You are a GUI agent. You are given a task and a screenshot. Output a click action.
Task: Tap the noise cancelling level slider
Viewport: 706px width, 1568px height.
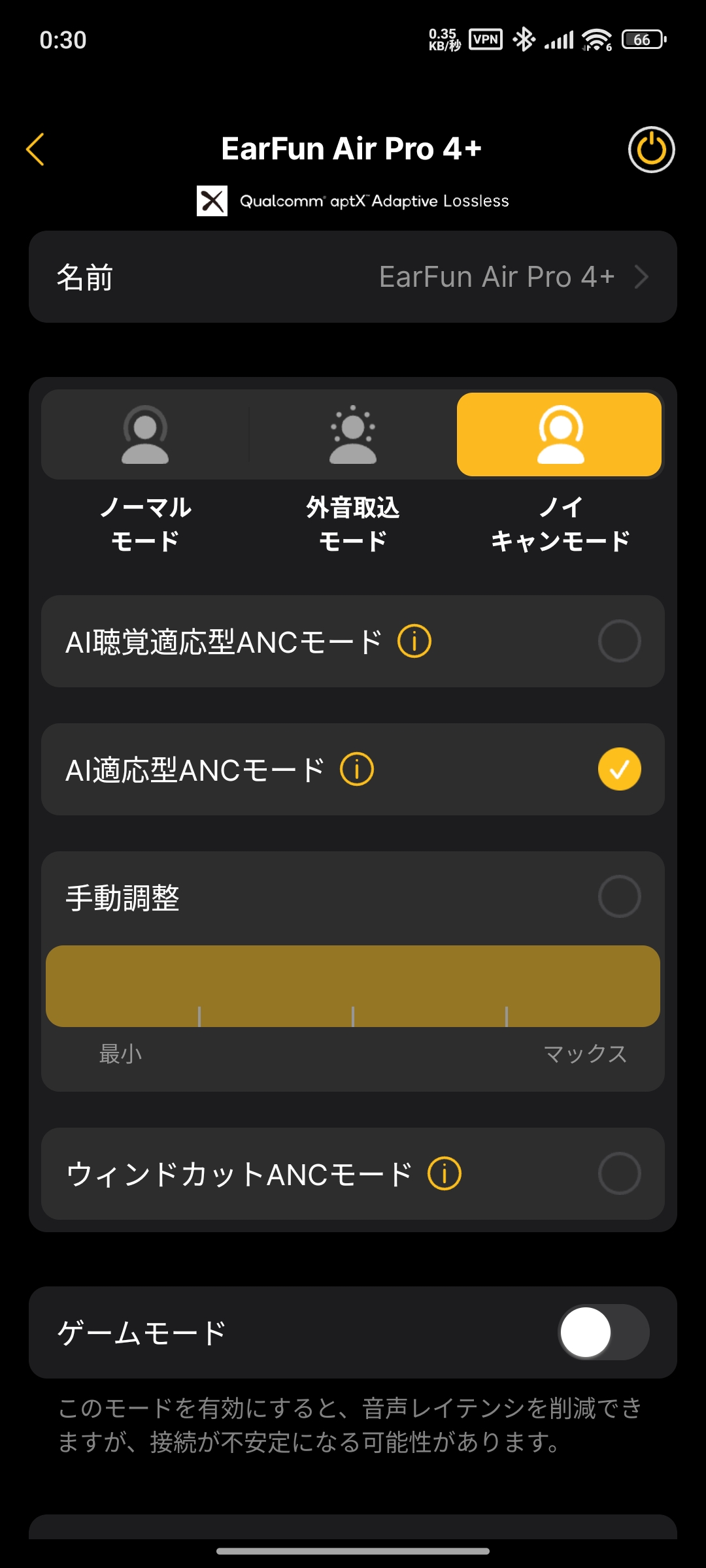353,986
